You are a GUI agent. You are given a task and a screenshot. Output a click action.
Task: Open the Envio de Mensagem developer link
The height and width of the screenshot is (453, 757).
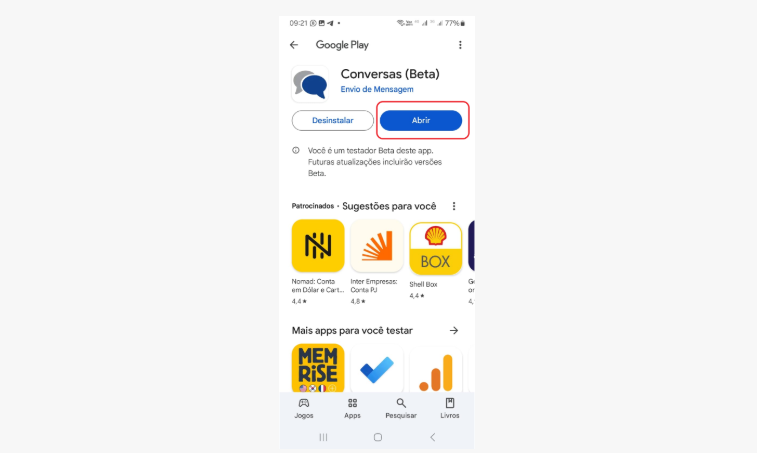(x=377, y=90)
